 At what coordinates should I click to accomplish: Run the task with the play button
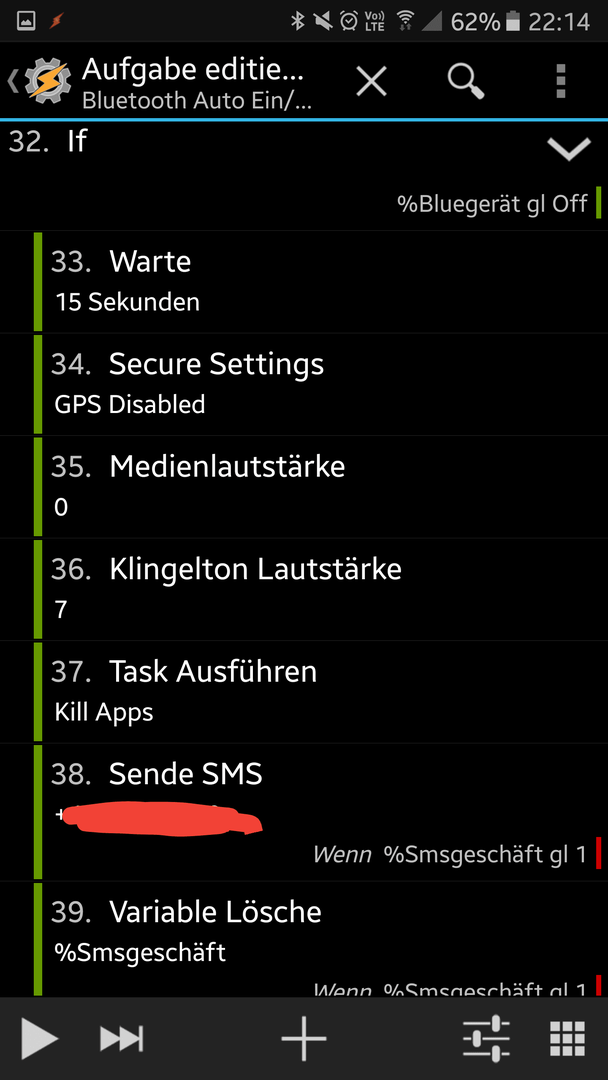pyautogui.click(x=39, y=1039)
